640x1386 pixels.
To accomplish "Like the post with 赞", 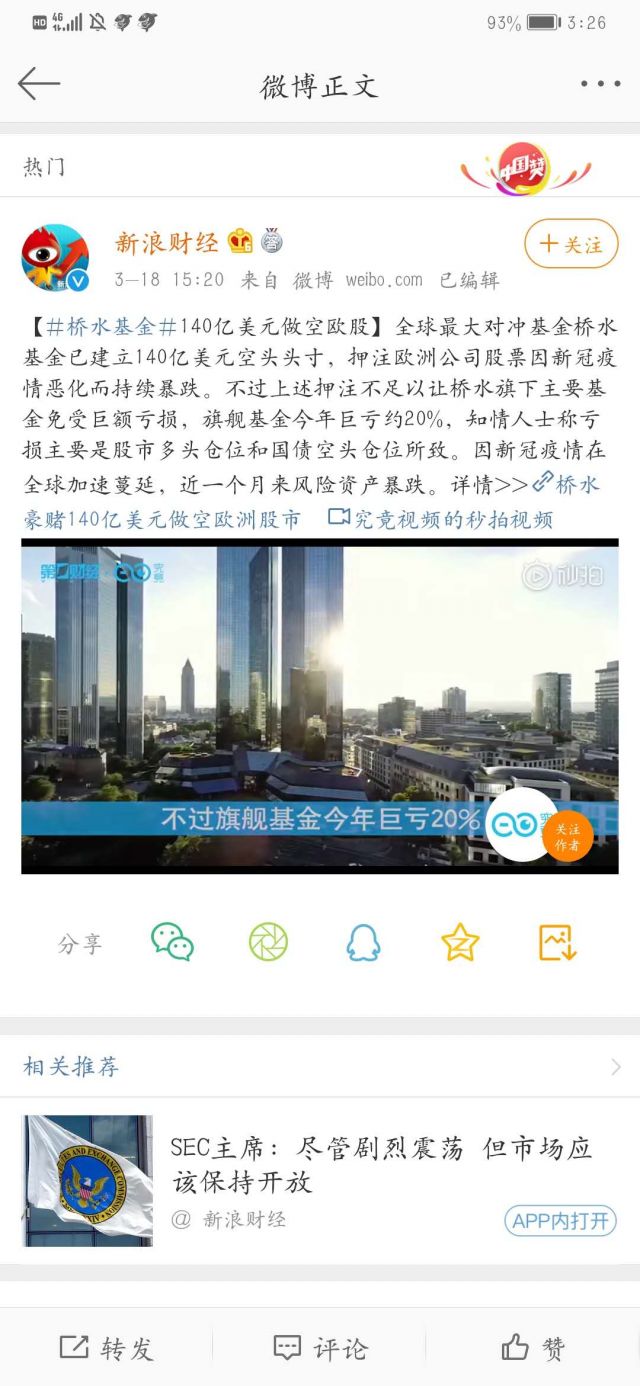I will pyautogui.click(x=533, y=1348).
